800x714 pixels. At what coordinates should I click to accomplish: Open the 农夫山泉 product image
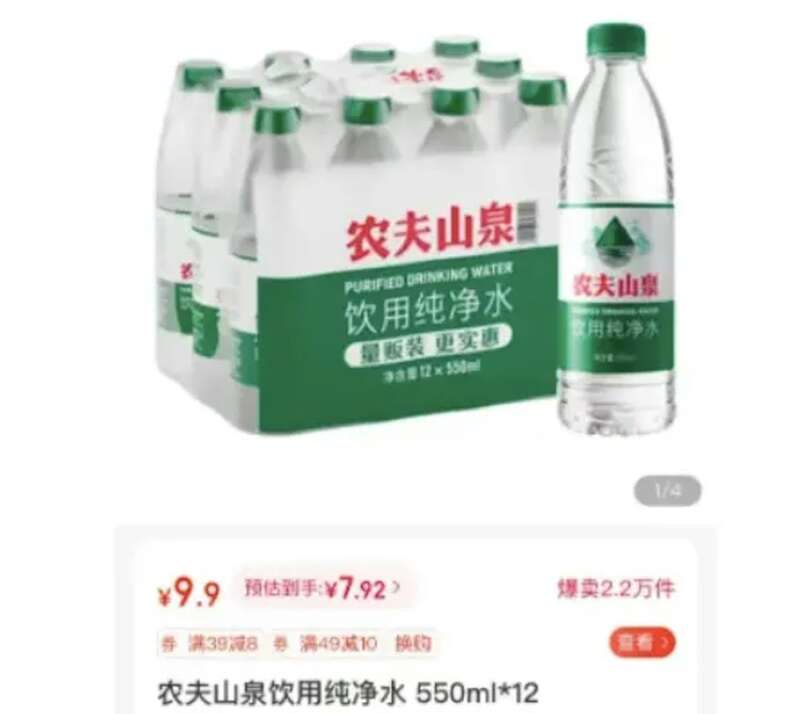coord(400,240)
